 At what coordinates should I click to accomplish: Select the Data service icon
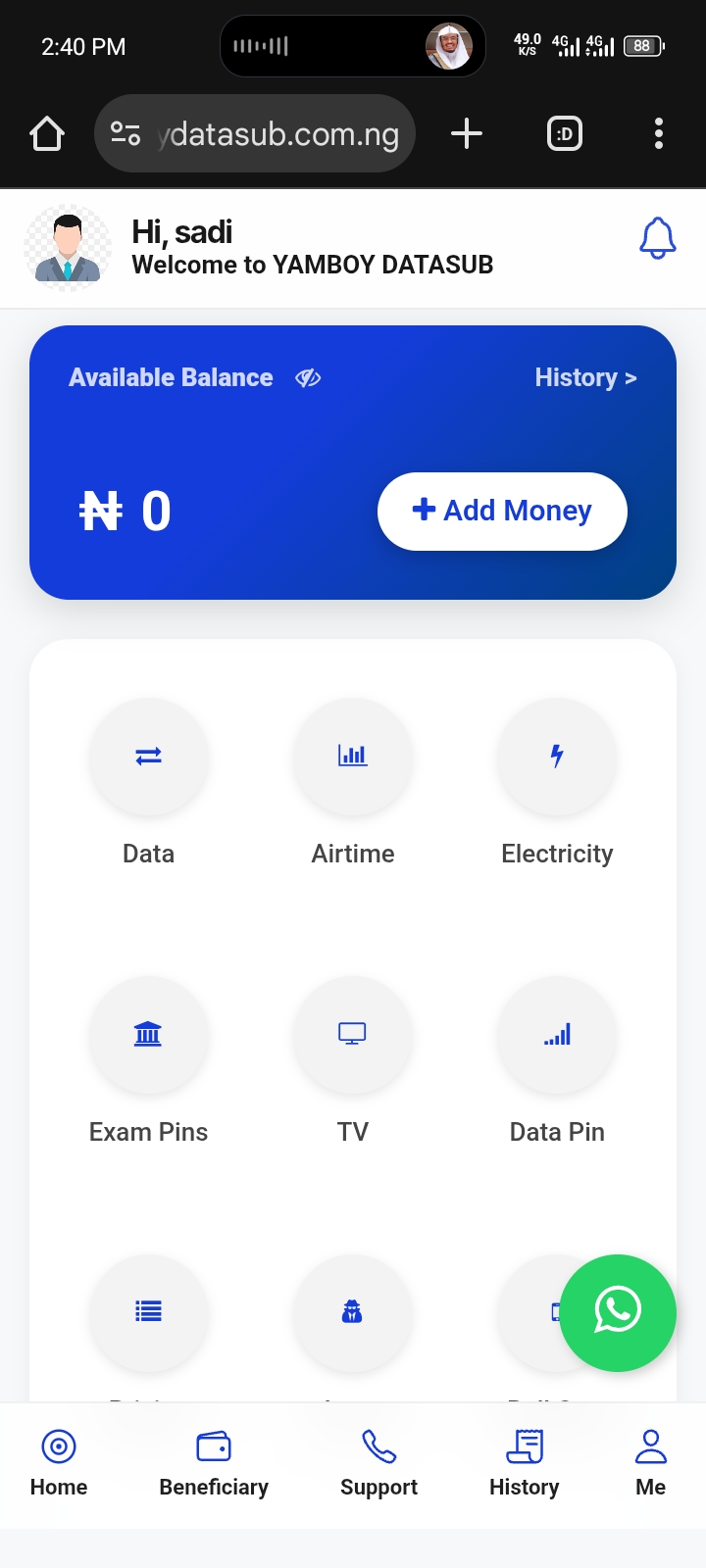coord(148,758)
